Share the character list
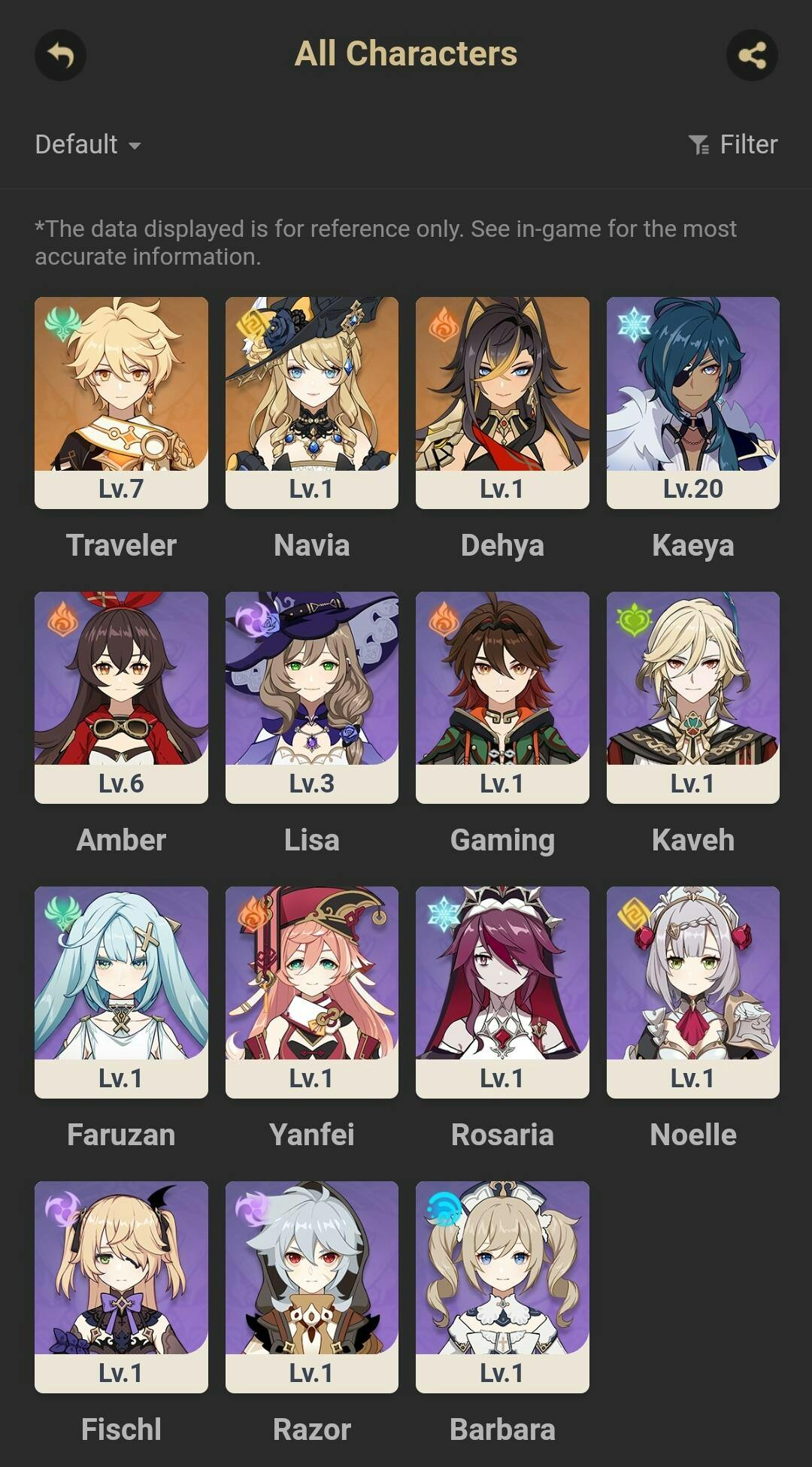Viewport: 812px width, 1467px height. 752,55
